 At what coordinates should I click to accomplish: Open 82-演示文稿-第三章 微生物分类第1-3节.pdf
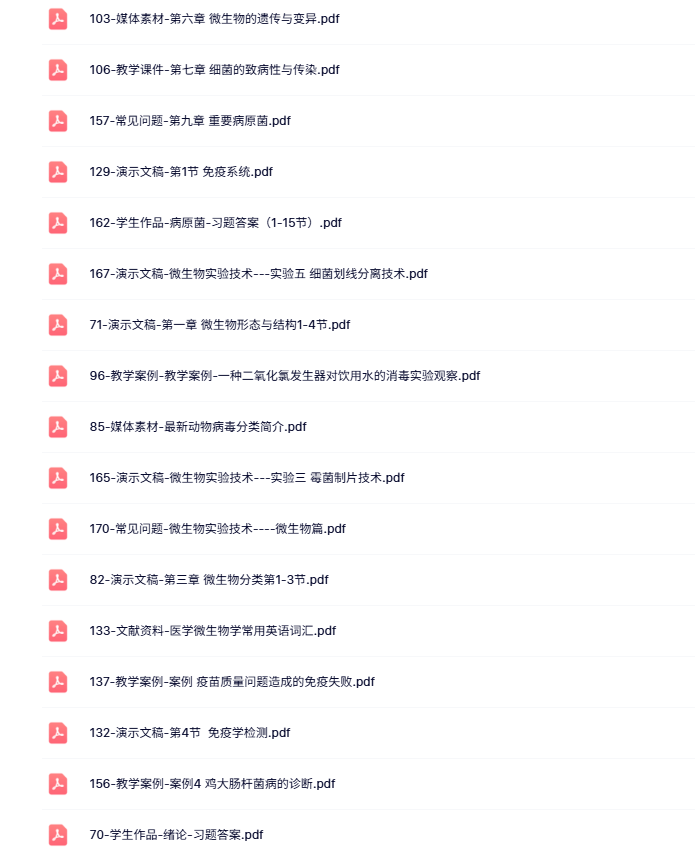(208, 580)
